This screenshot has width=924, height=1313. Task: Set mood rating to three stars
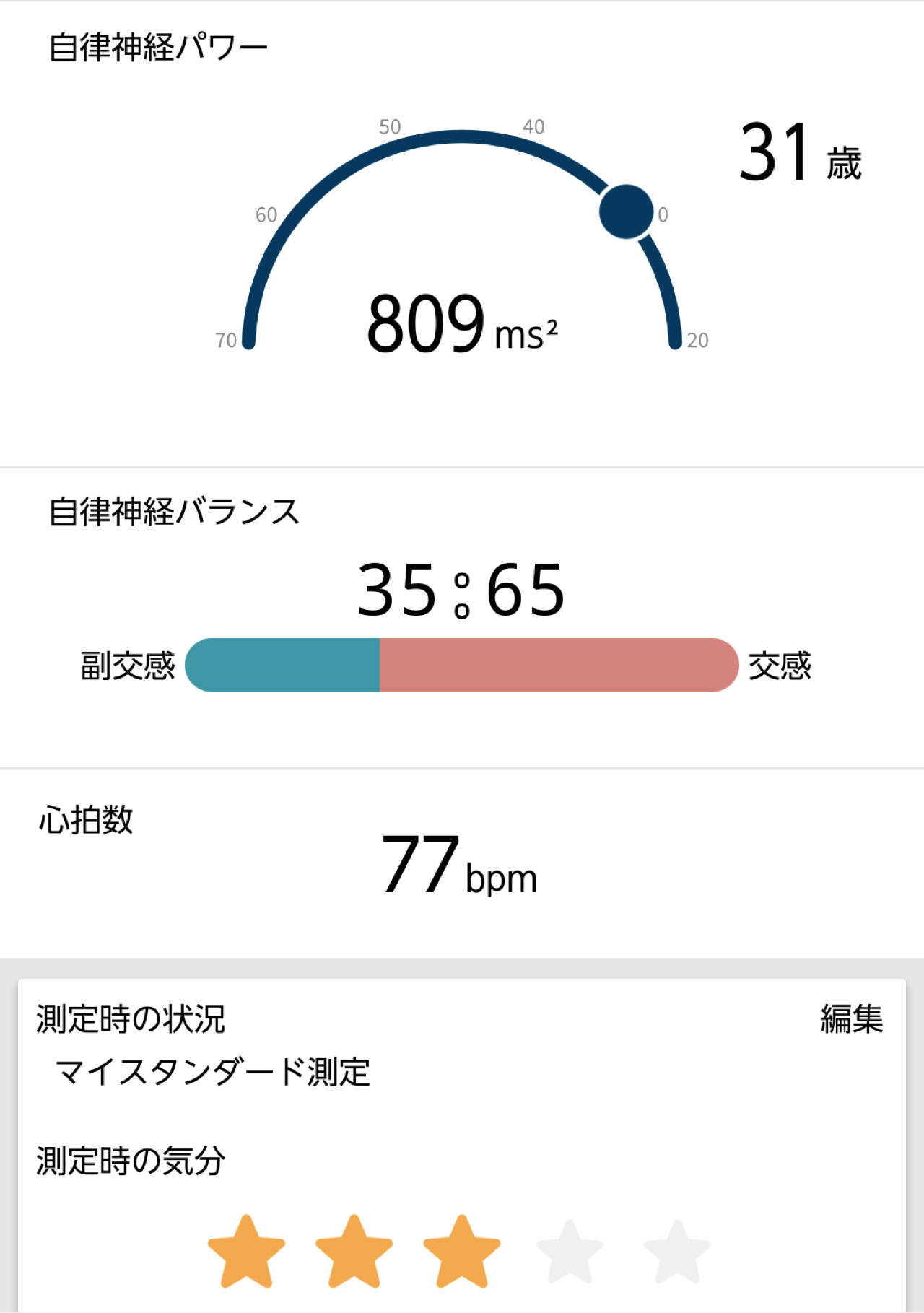(461, 1253)
